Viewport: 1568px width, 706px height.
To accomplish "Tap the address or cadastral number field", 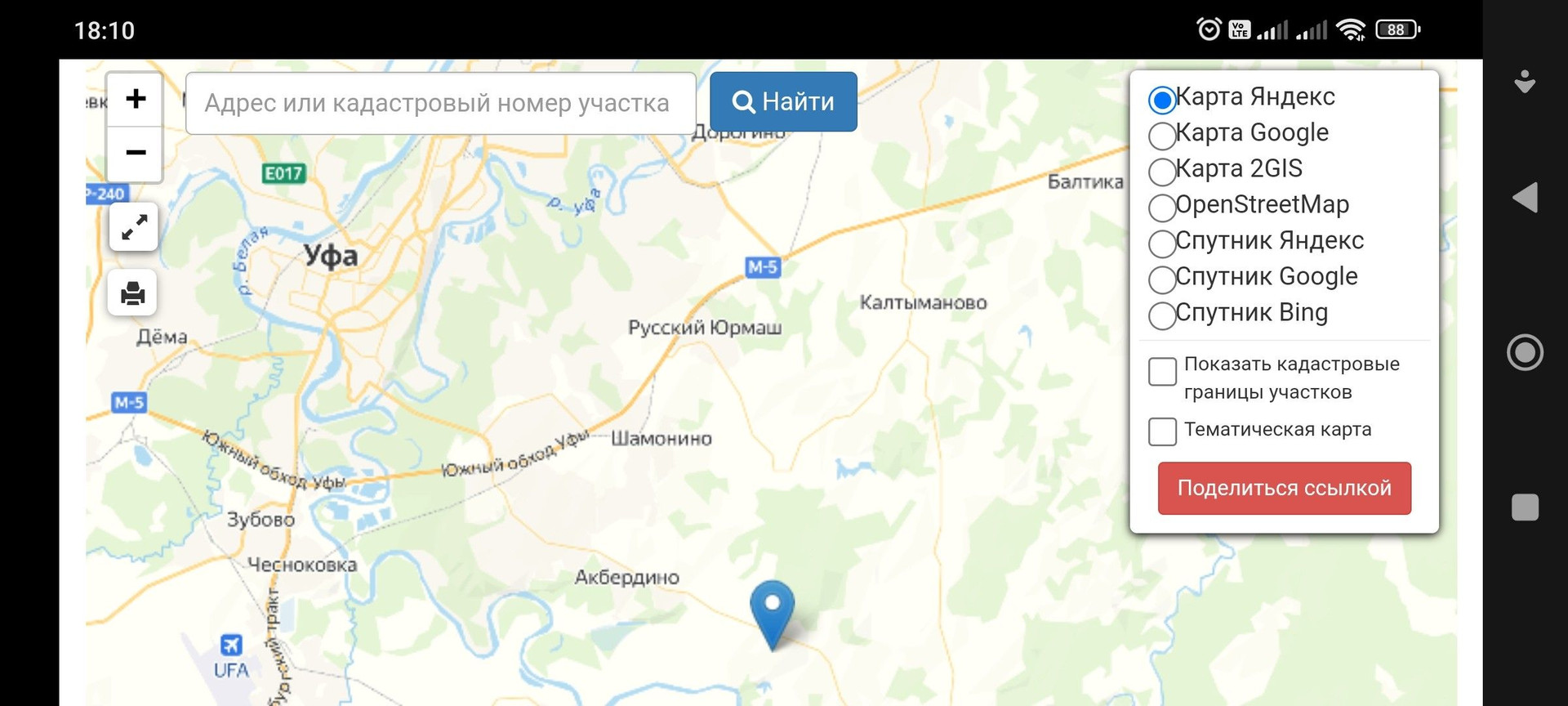I will (441, 103).
